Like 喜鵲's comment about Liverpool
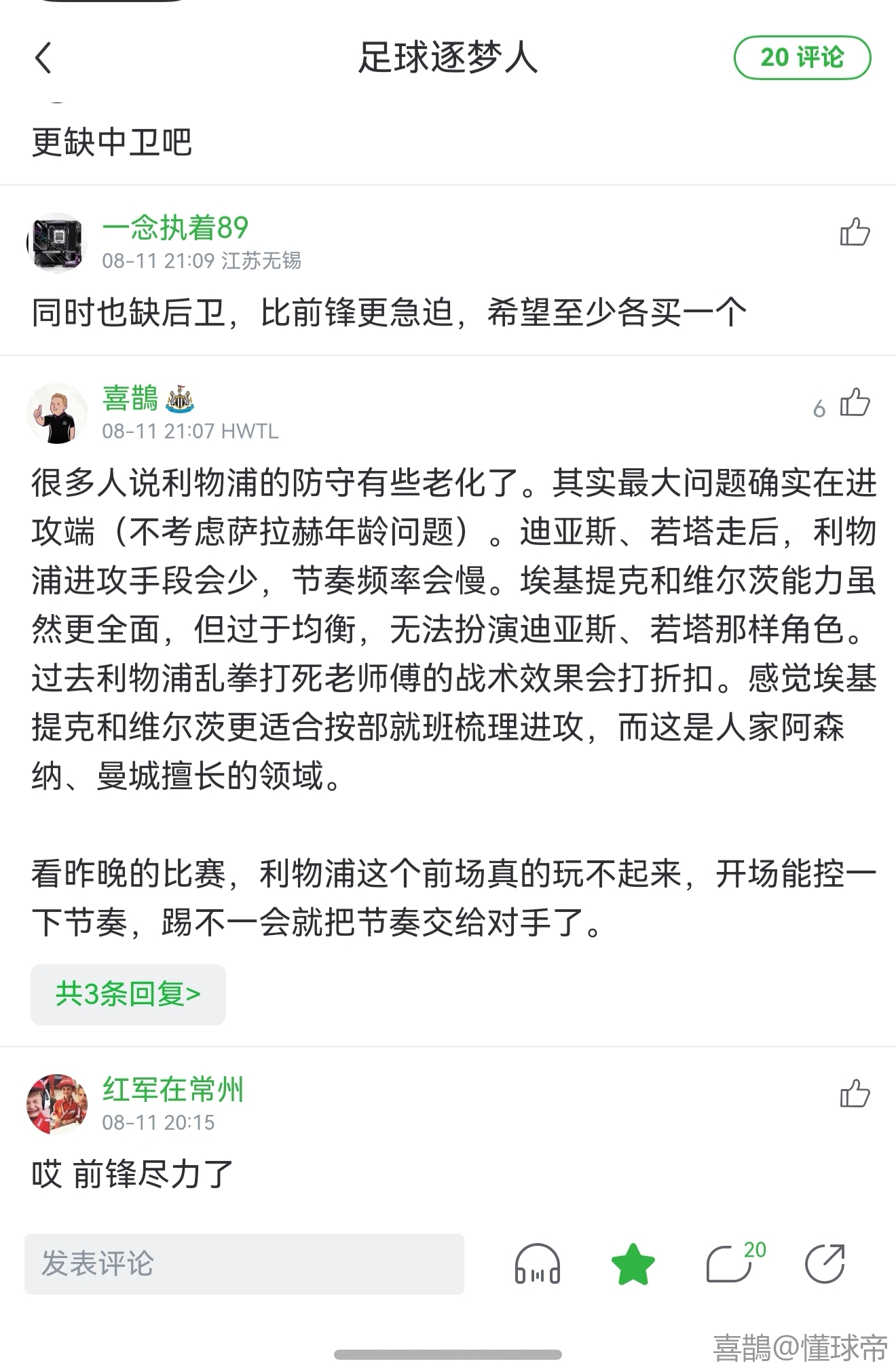This screenshot has height=1372, width=896. coord(855,403)
